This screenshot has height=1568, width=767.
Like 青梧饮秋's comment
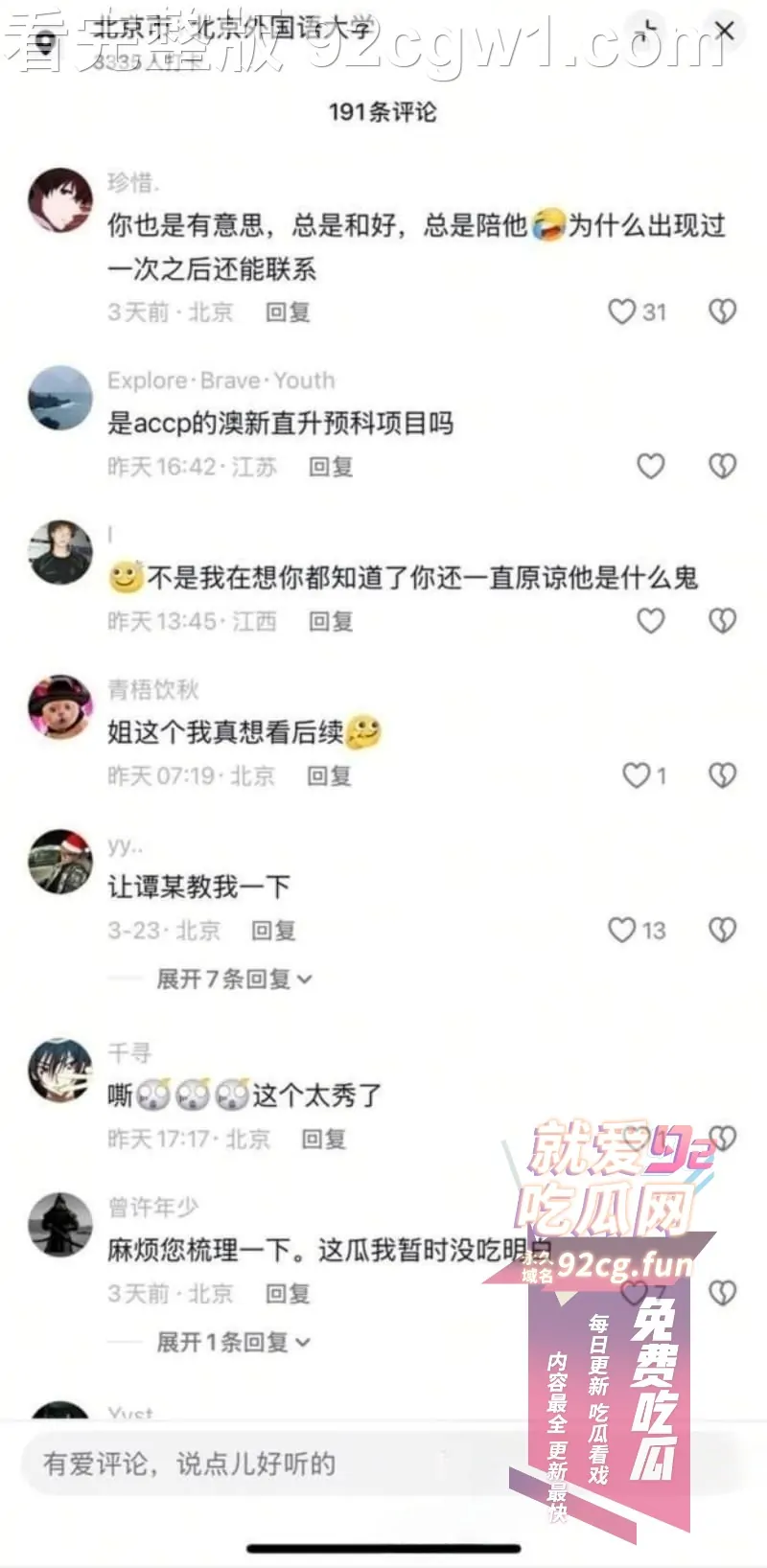(637, 775)
